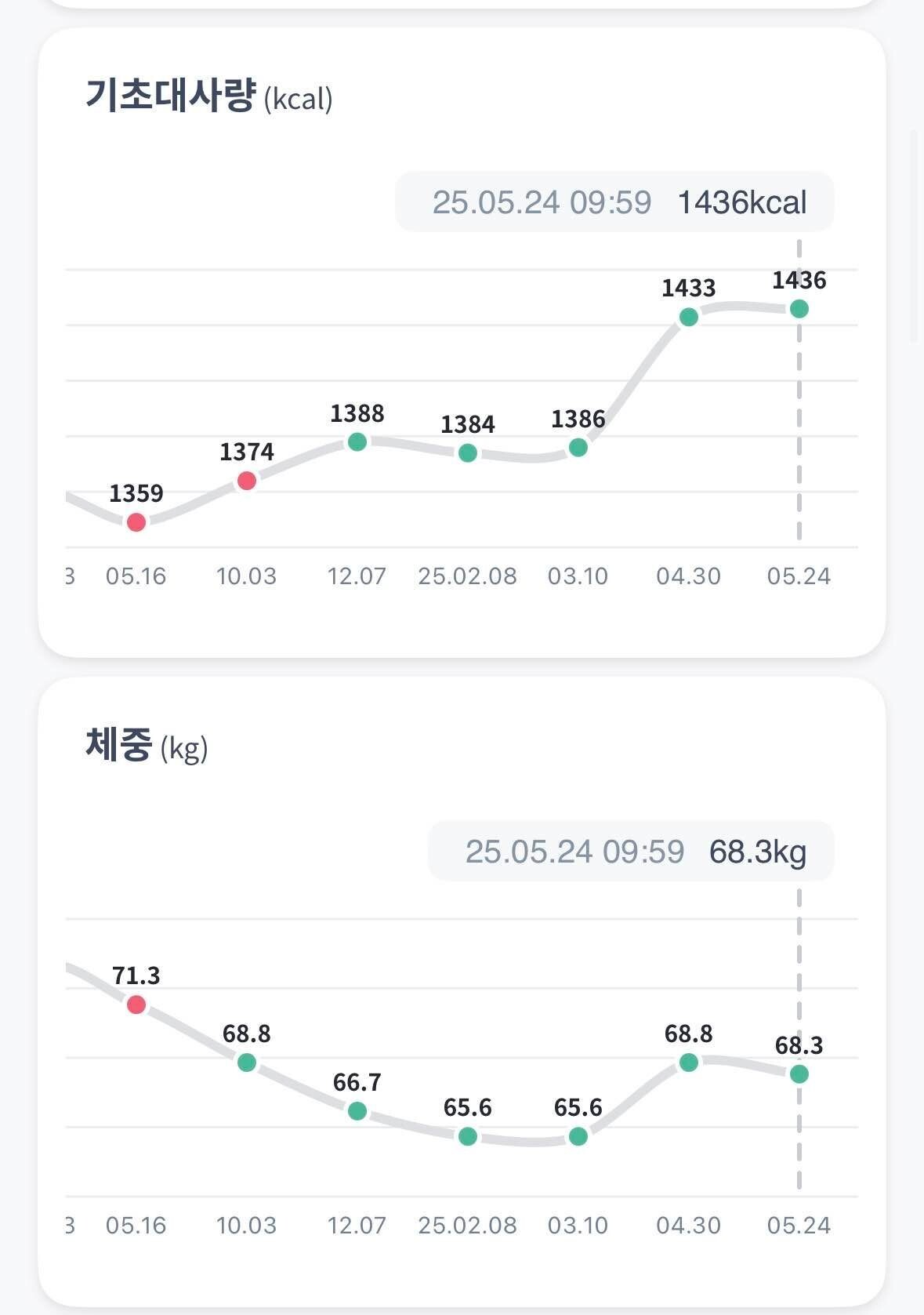Image resolution: width=924 pixels, height=1315 pixels.
Task: Click the 1386 data point above 03.10
Action: (578, 447)
